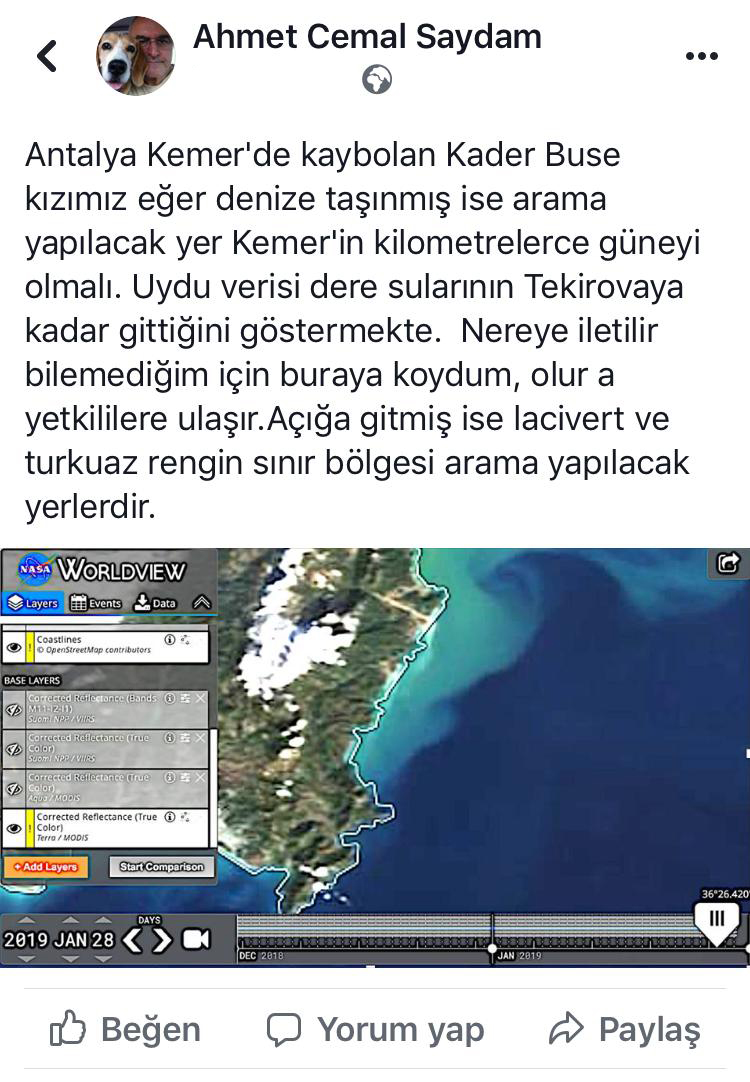The height and width of the screenshot is (1082, 750).
Task: Go back using the back arrow
Action: coord(47,56)
